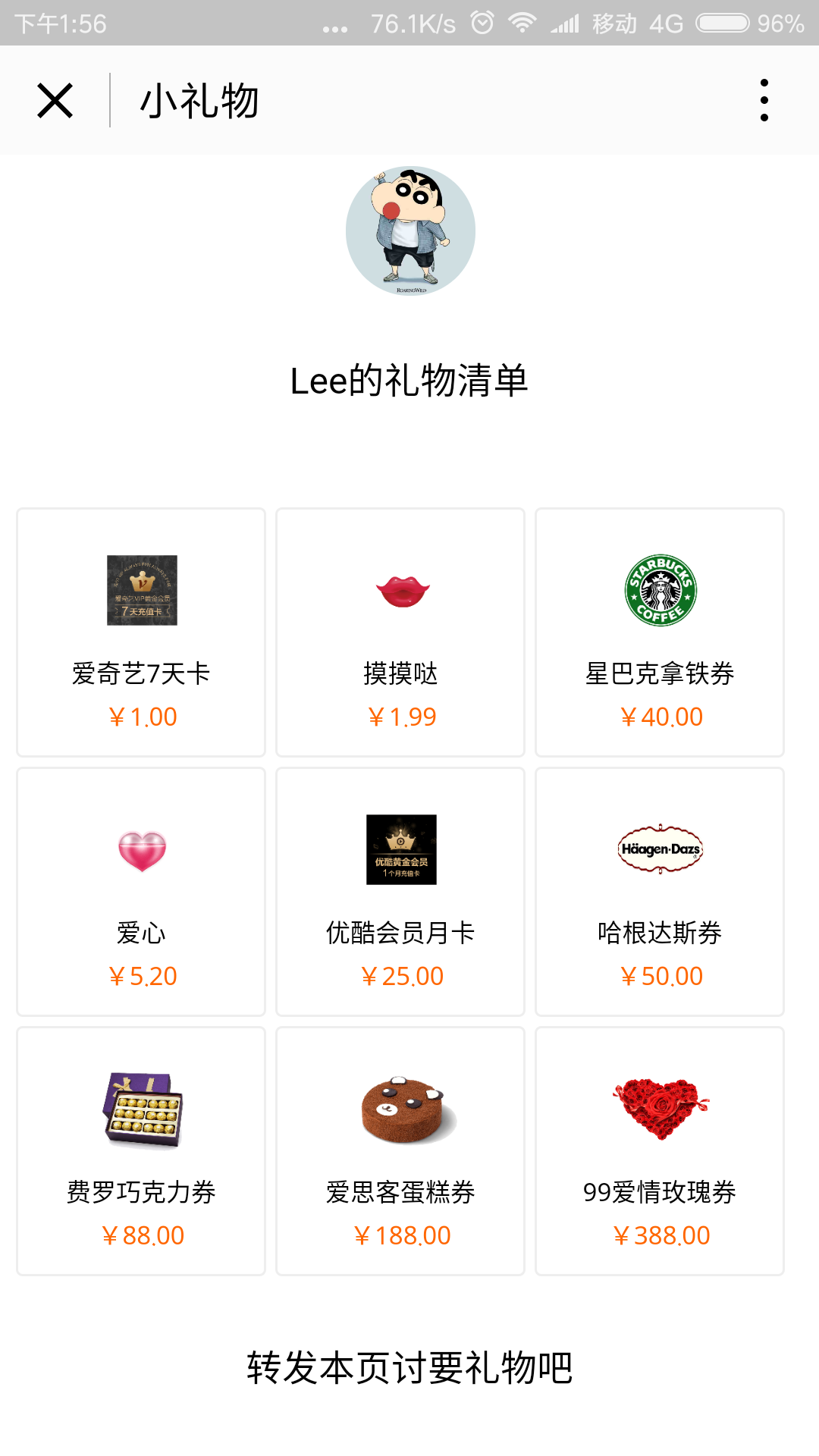Select the 99爱情玫瑰券 gift
Screen dimensions: 819x1456
[660, 1151]
